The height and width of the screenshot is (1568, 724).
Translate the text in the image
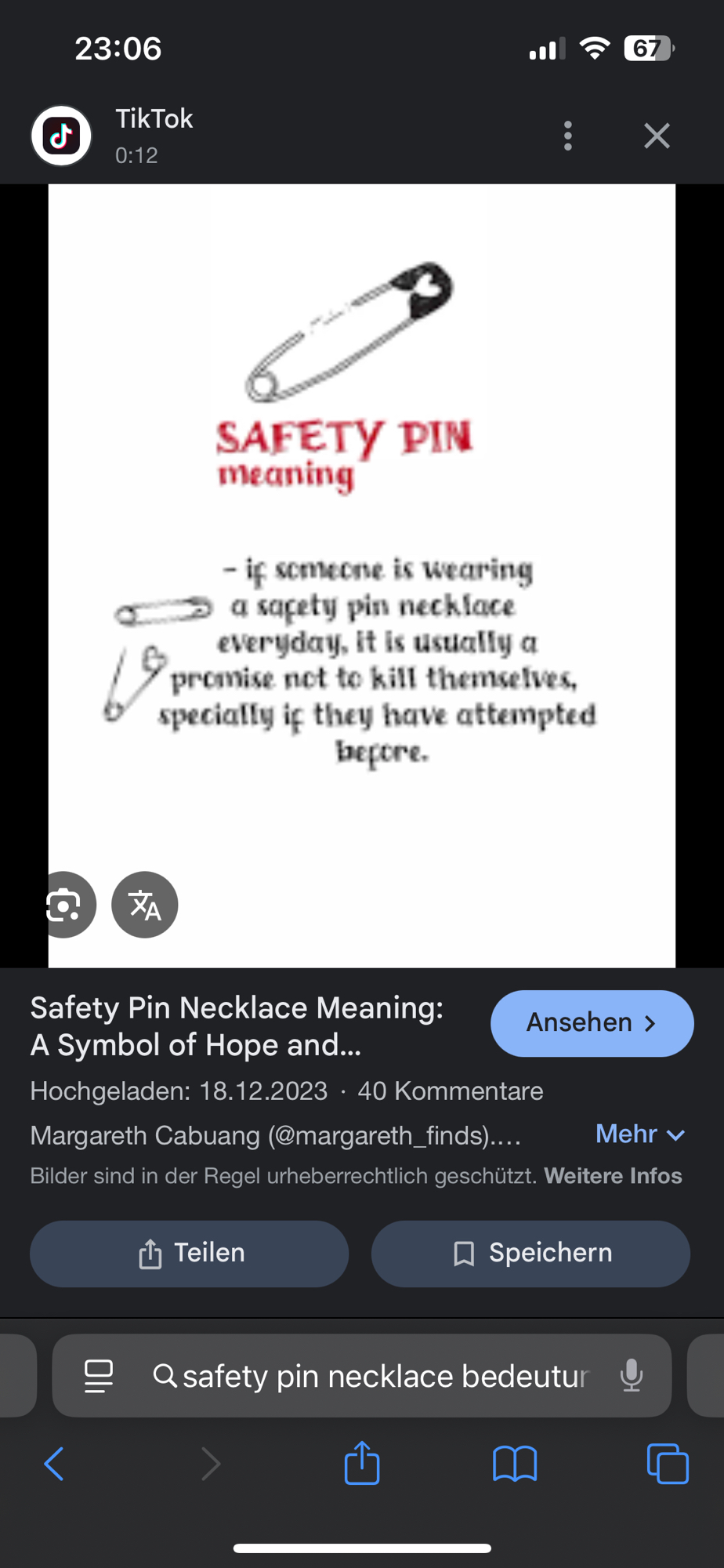(x=145, y=905)
